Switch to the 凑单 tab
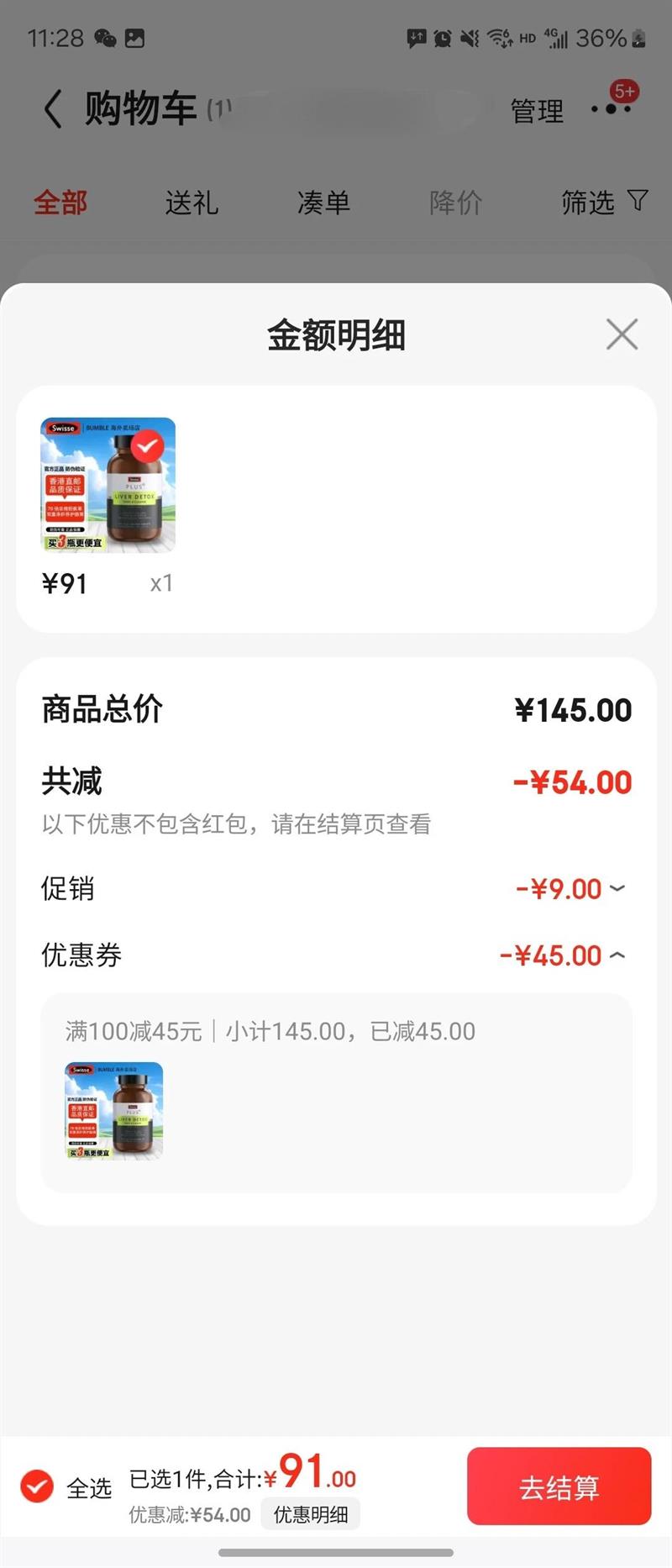 point(323,203)
